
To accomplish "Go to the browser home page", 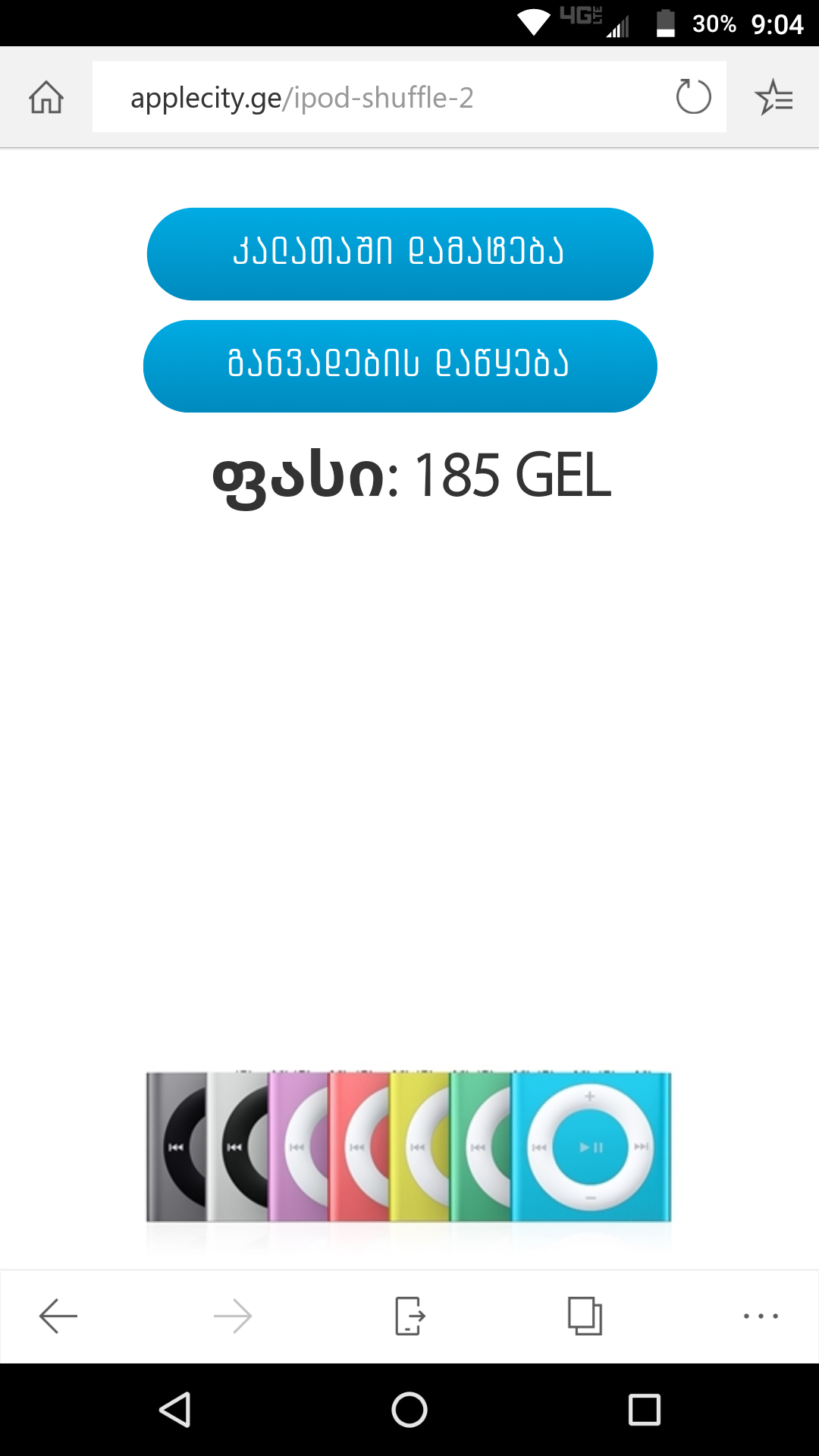I will point(46,97).
